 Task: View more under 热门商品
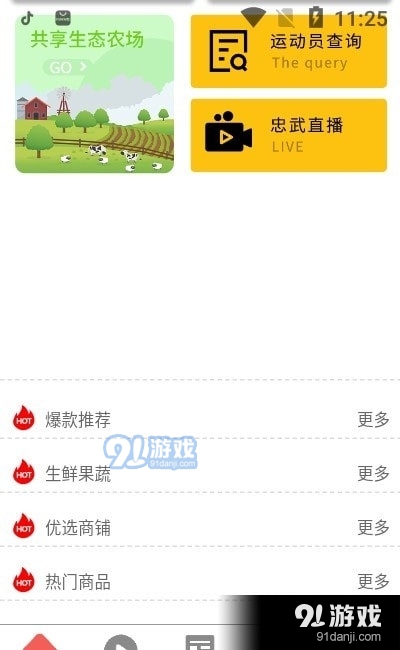tap(373, 581)
